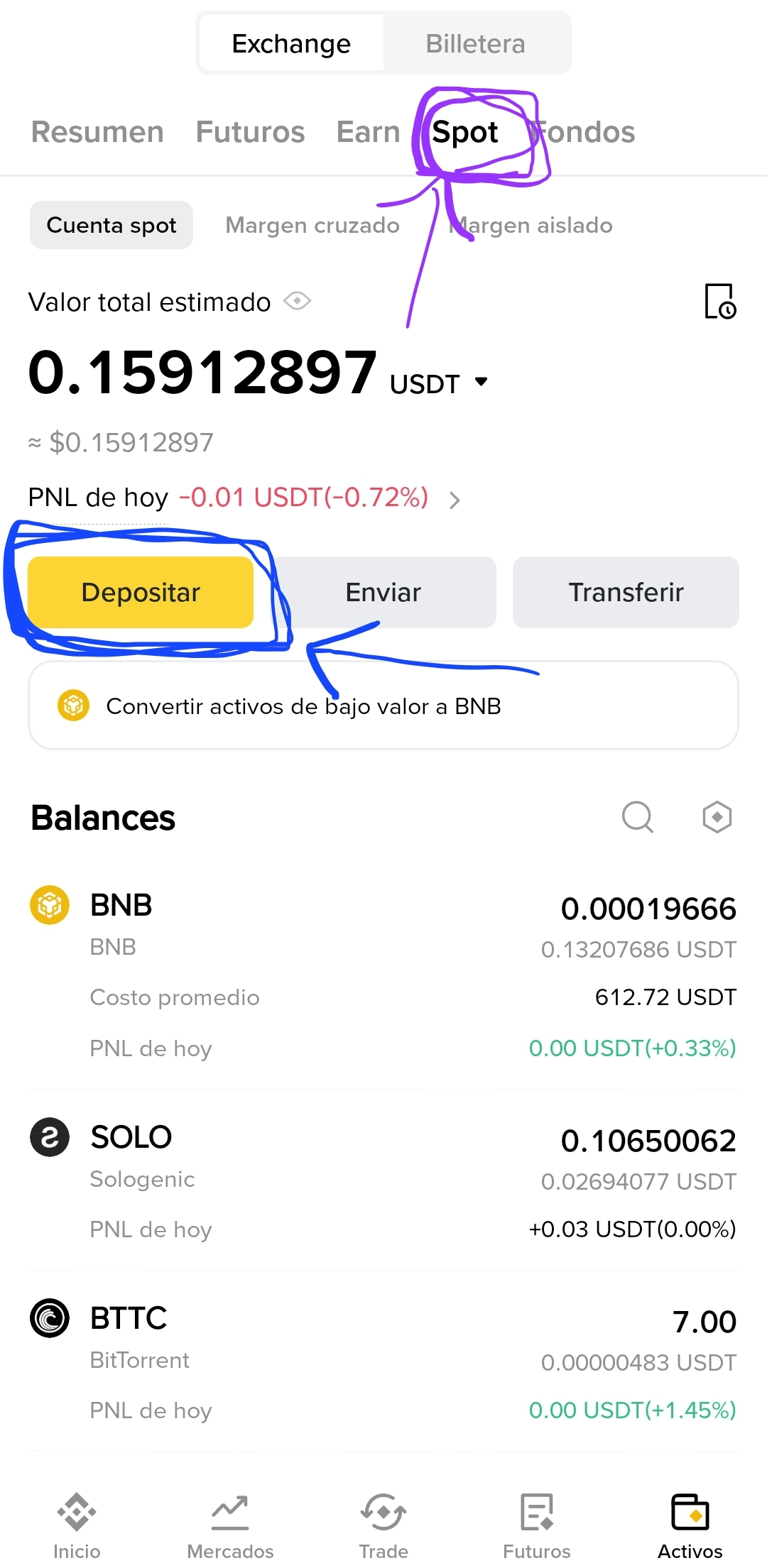Open the Resumen tab
Screen dimensions: 767x1568
(98, 132)
